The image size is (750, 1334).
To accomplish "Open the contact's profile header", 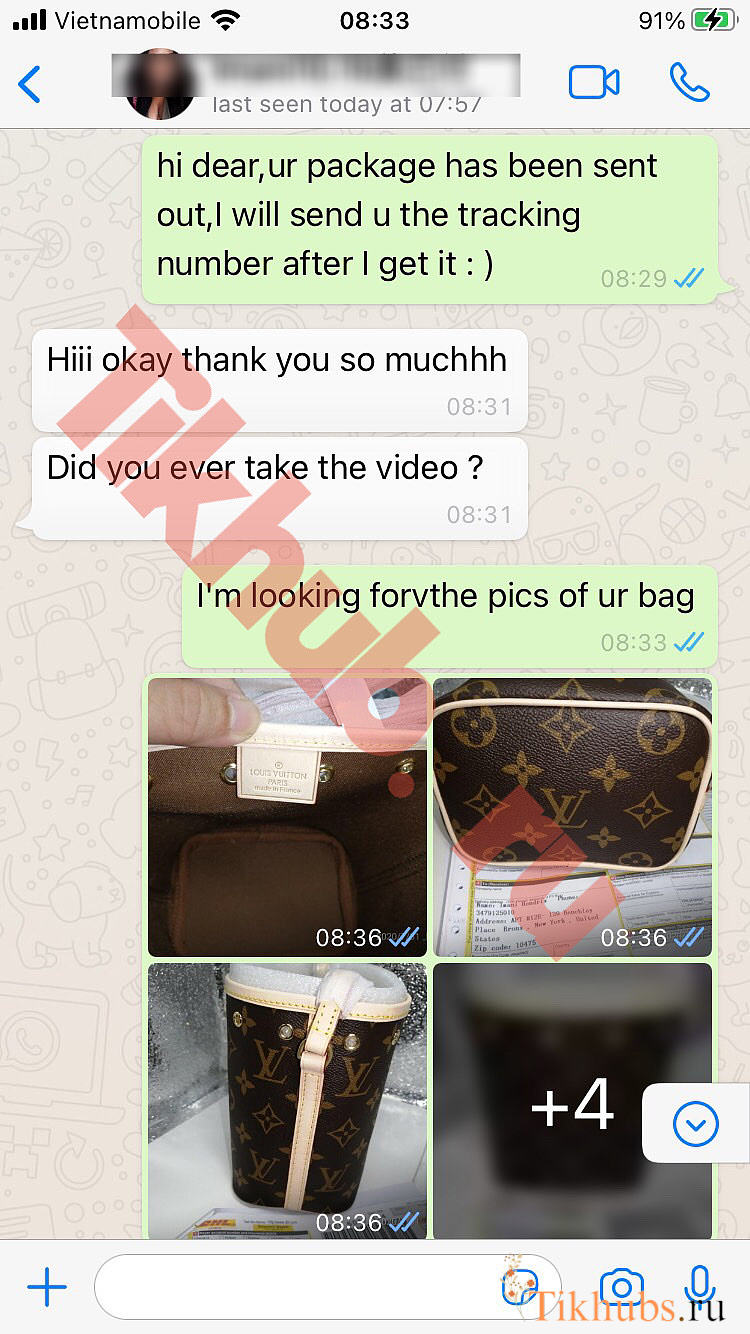I will pyautogui.click(x=320, y=84).
